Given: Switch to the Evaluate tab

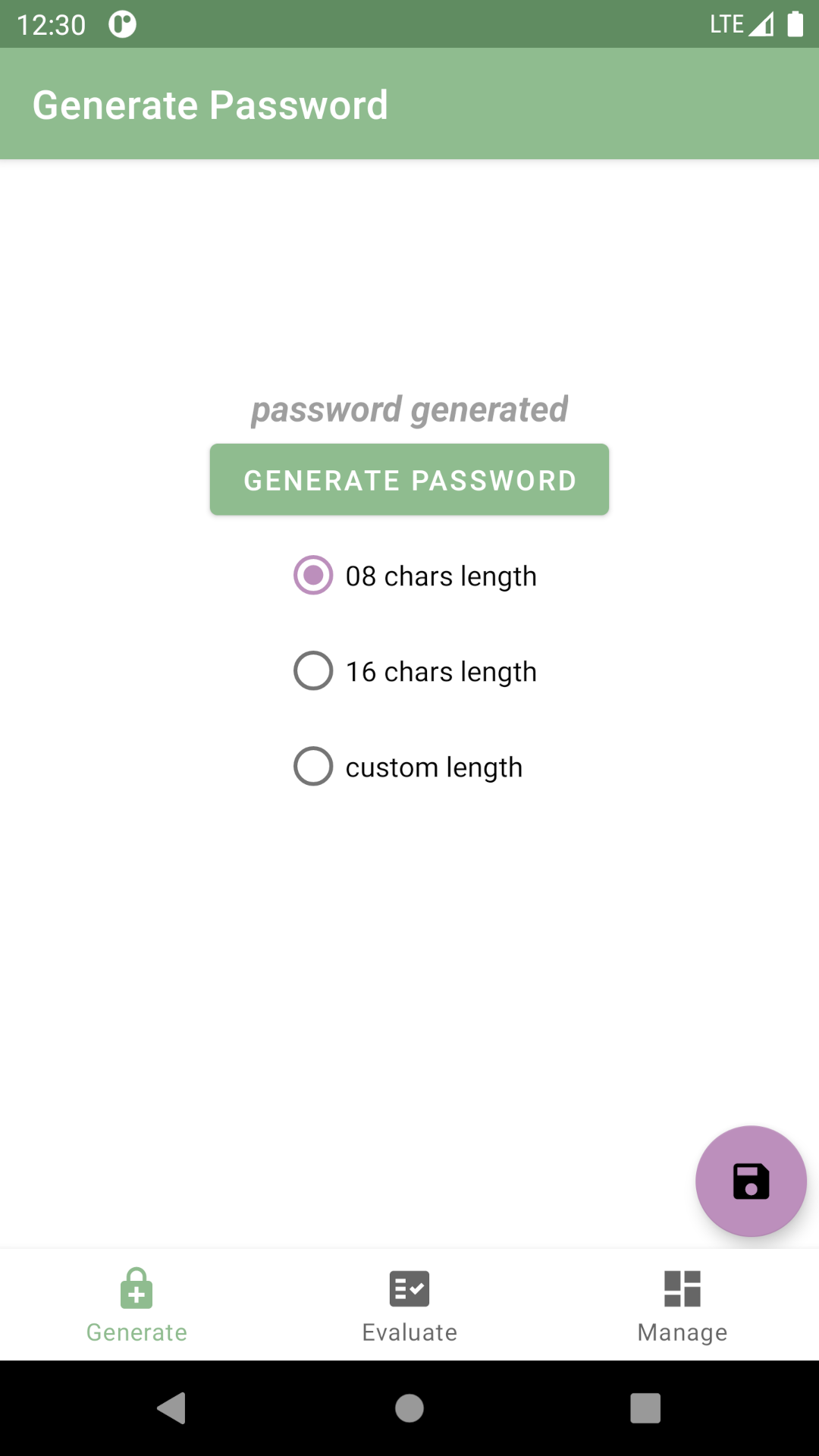Looking at the screenshot, I should pyautogui.click(x=409, y=1304).
